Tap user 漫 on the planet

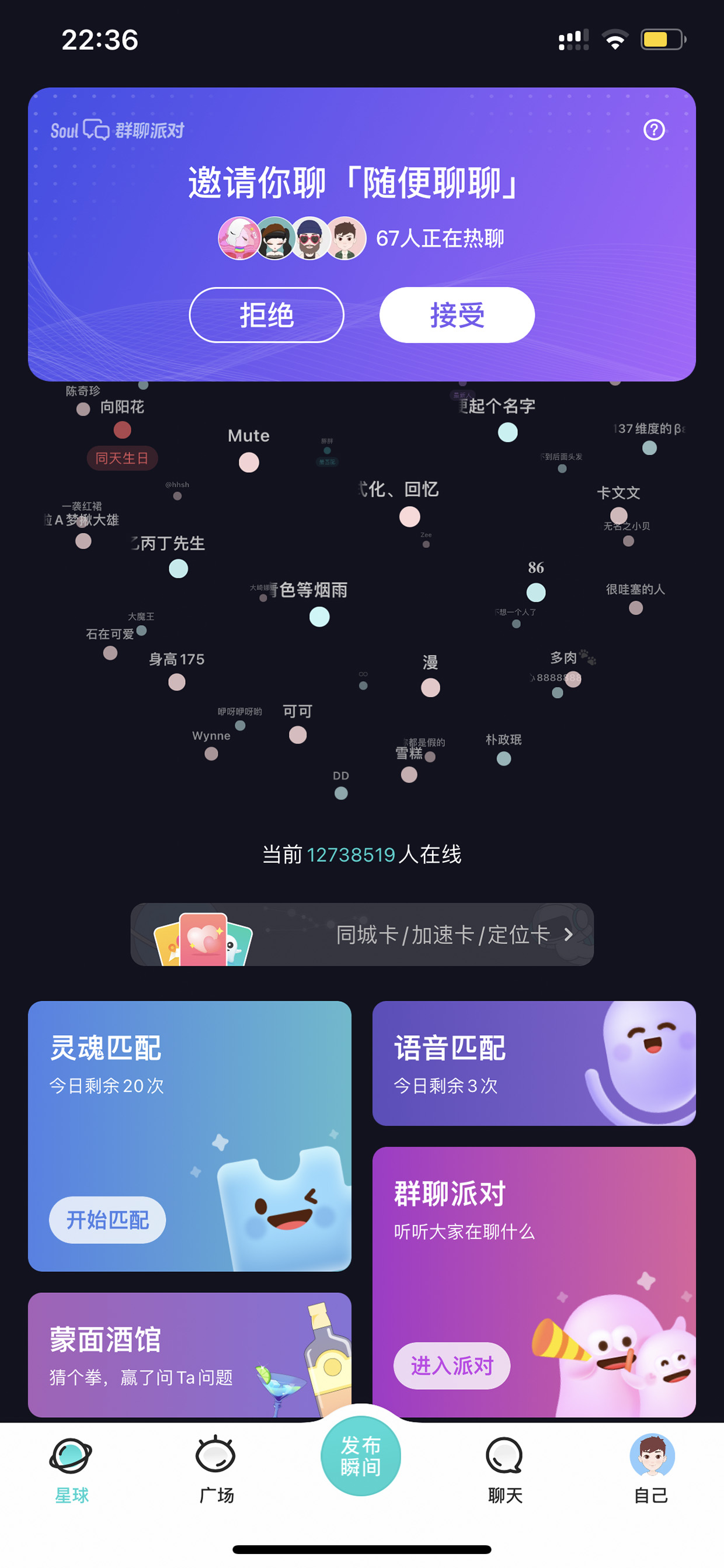coord(430,687)
